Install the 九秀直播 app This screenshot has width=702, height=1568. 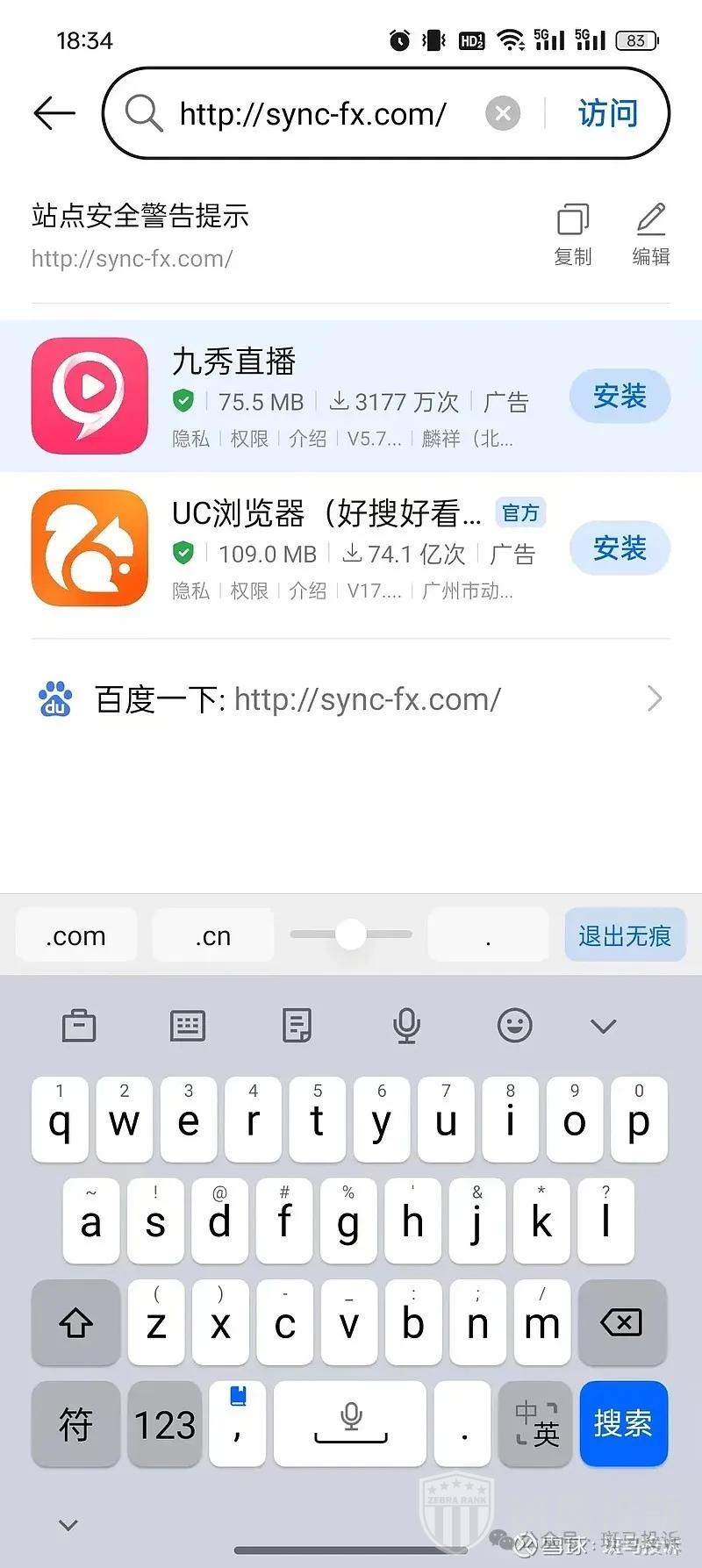[x=620, y=397]
